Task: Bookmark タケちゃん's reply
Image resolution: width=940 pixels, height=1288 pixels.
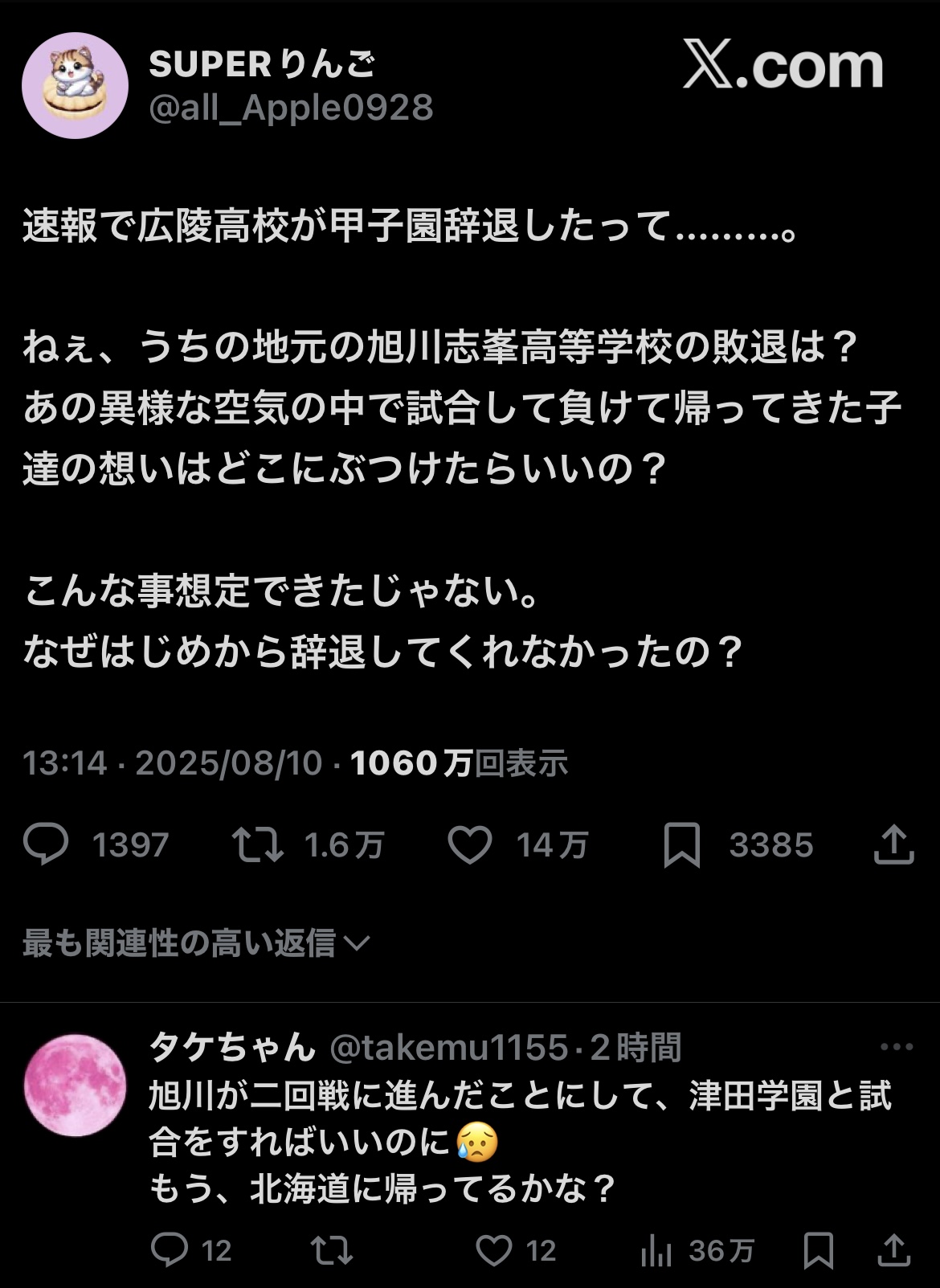Action: [818, 1250]
